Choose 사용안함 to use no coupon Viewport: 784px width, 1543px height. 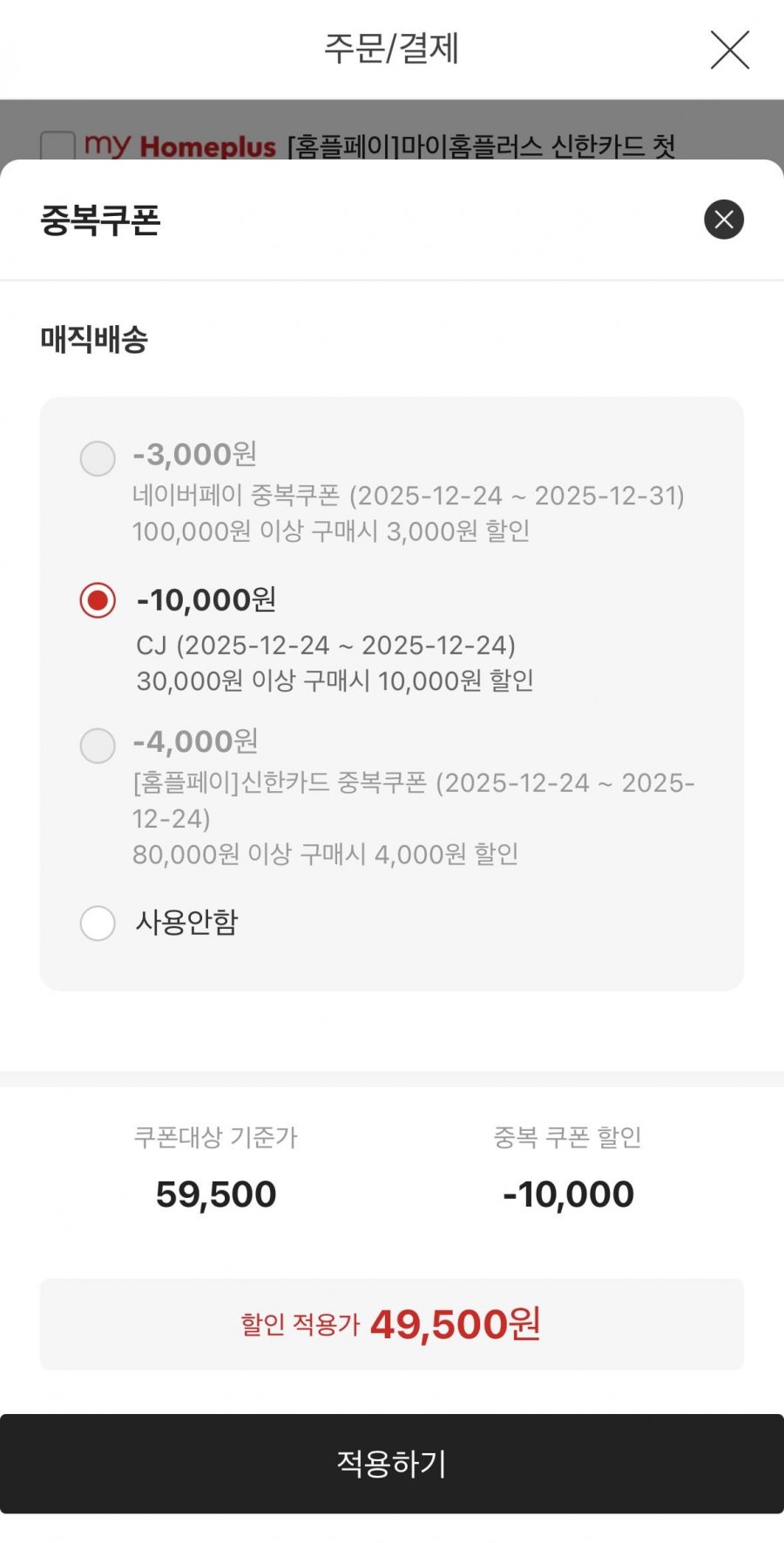click(x=98, y=924)
